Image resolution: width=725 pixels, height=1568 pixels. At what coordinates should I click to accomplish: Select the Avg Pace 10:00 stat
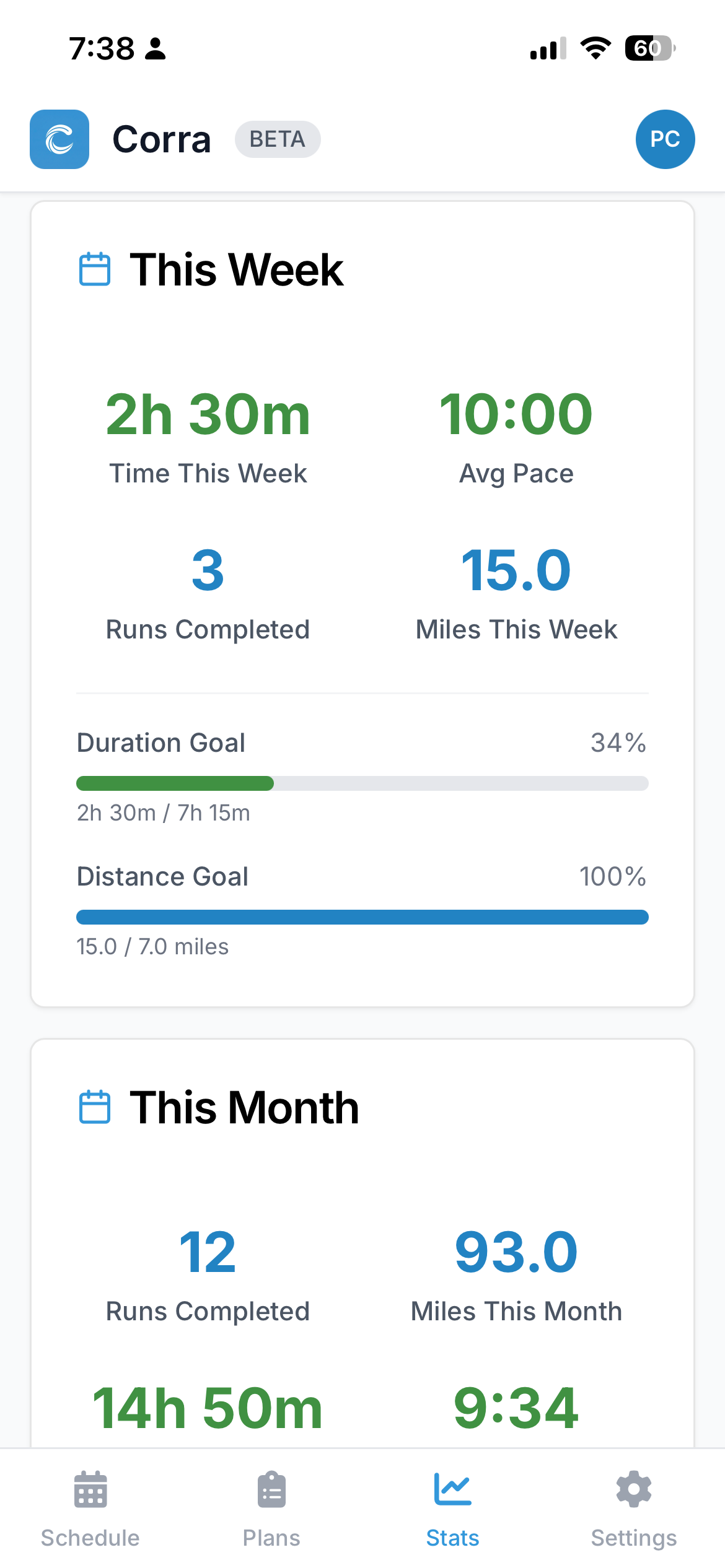[x=516, y=414]
